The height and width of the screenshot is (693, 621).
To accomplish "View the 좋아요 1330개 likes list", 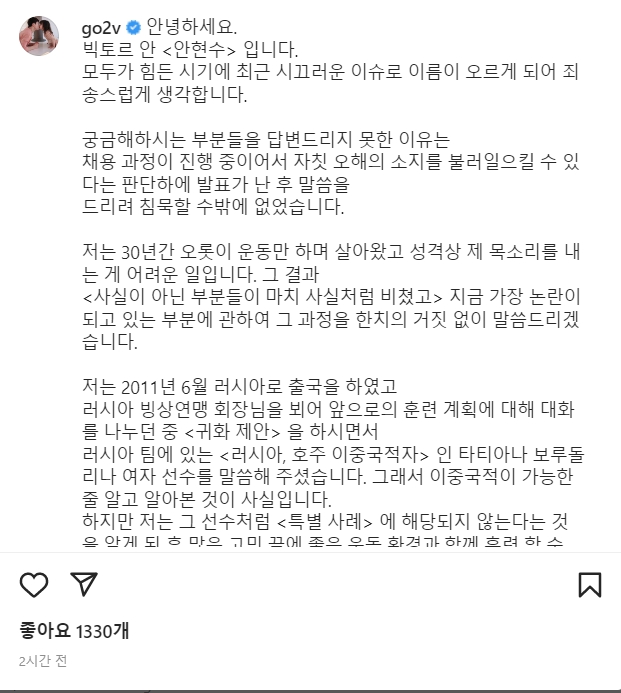I will (x=74, y=631).
